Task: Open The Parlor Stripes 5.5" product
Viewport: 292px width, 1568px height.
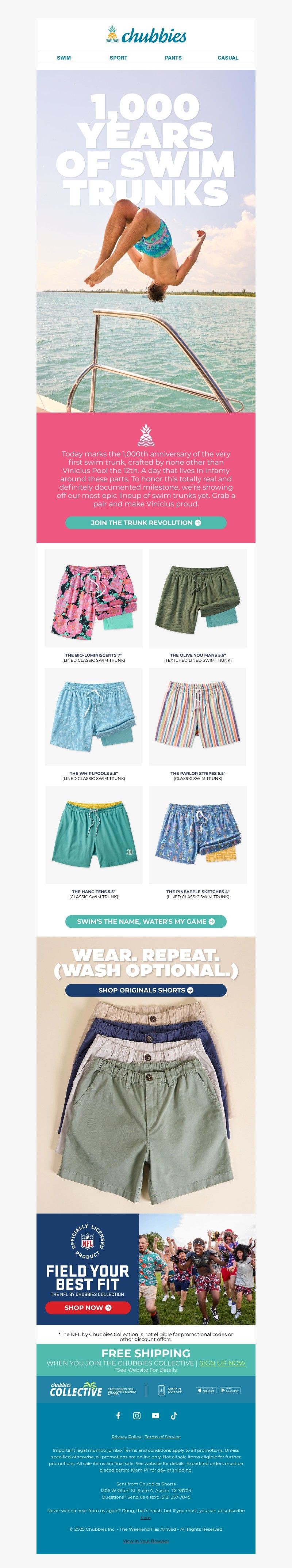Action: point(198,717)
